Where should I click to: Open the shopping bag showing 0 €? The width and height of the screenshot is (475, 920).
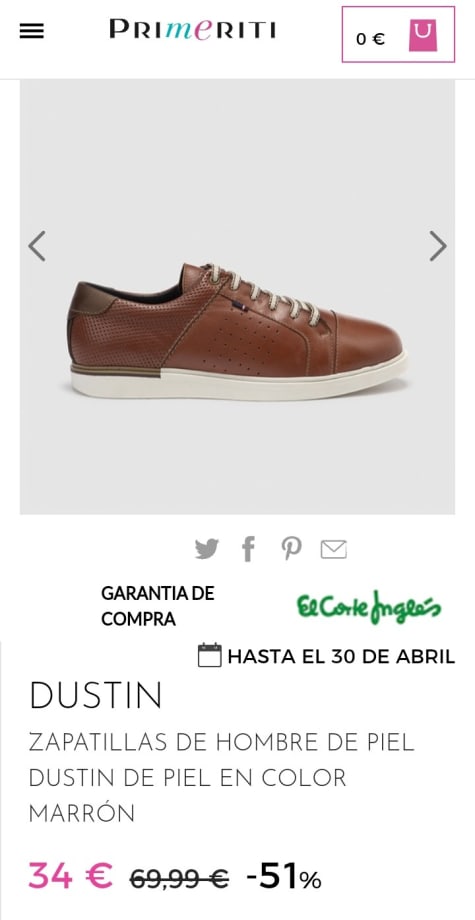[x=398, y=34]
